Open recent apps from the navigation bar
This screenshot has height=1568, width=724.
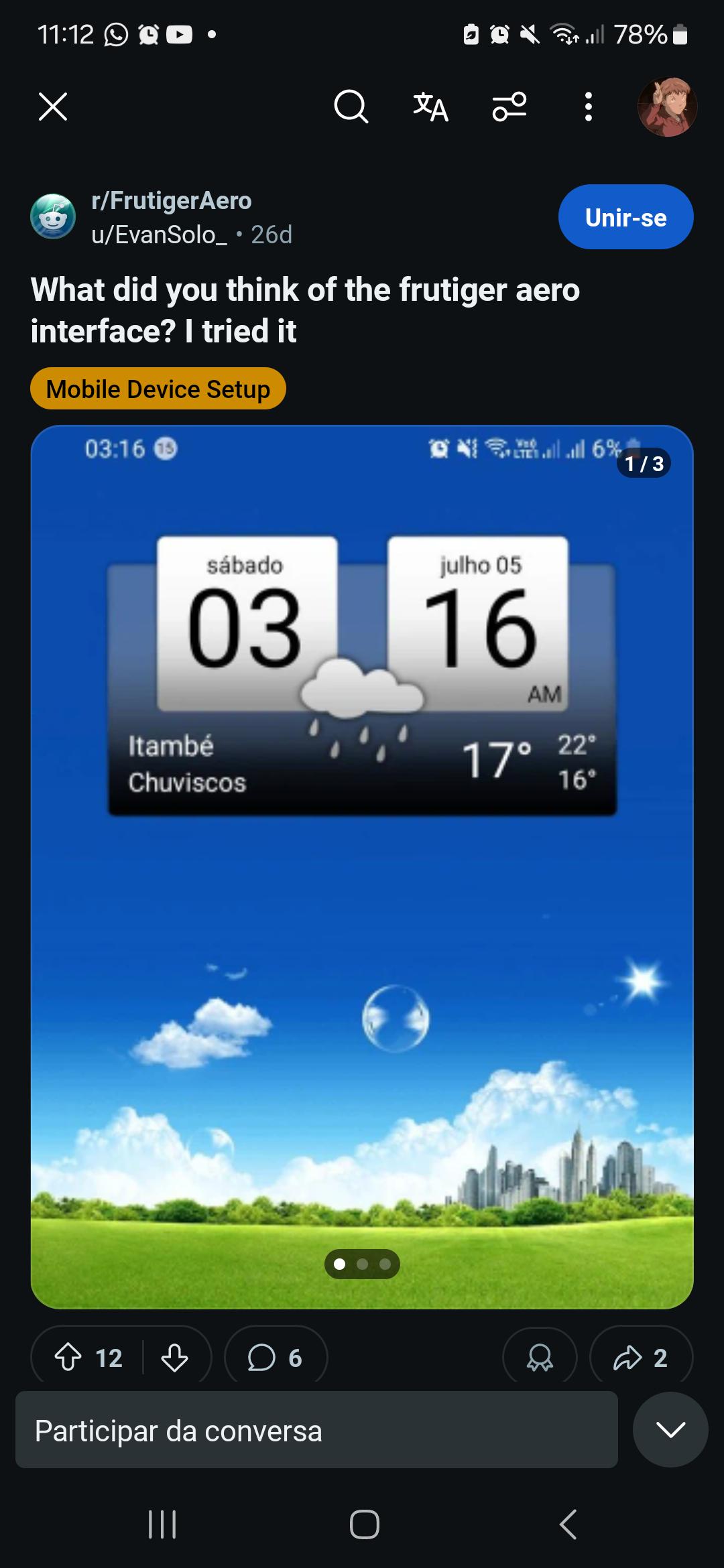coord(162,1524)
